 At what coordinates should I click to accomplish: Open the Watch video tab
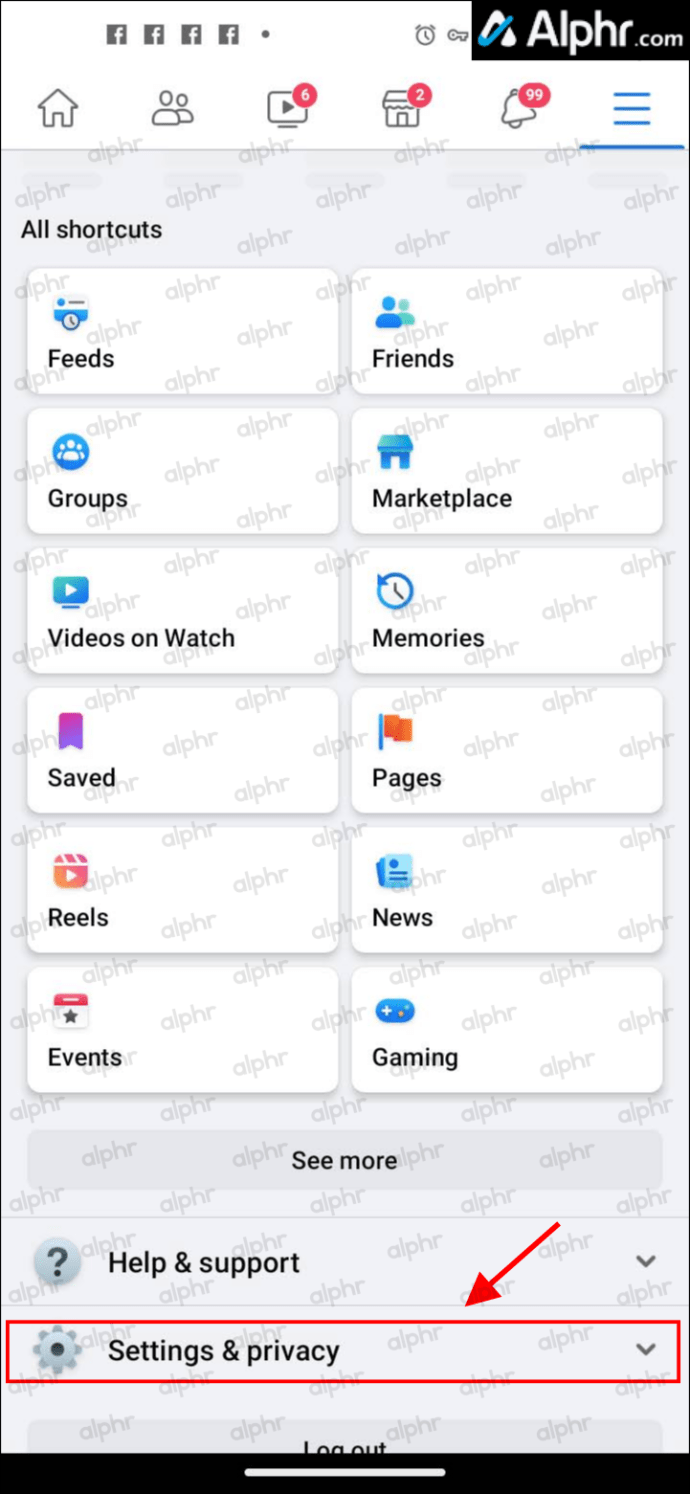[x=287, y=108]
